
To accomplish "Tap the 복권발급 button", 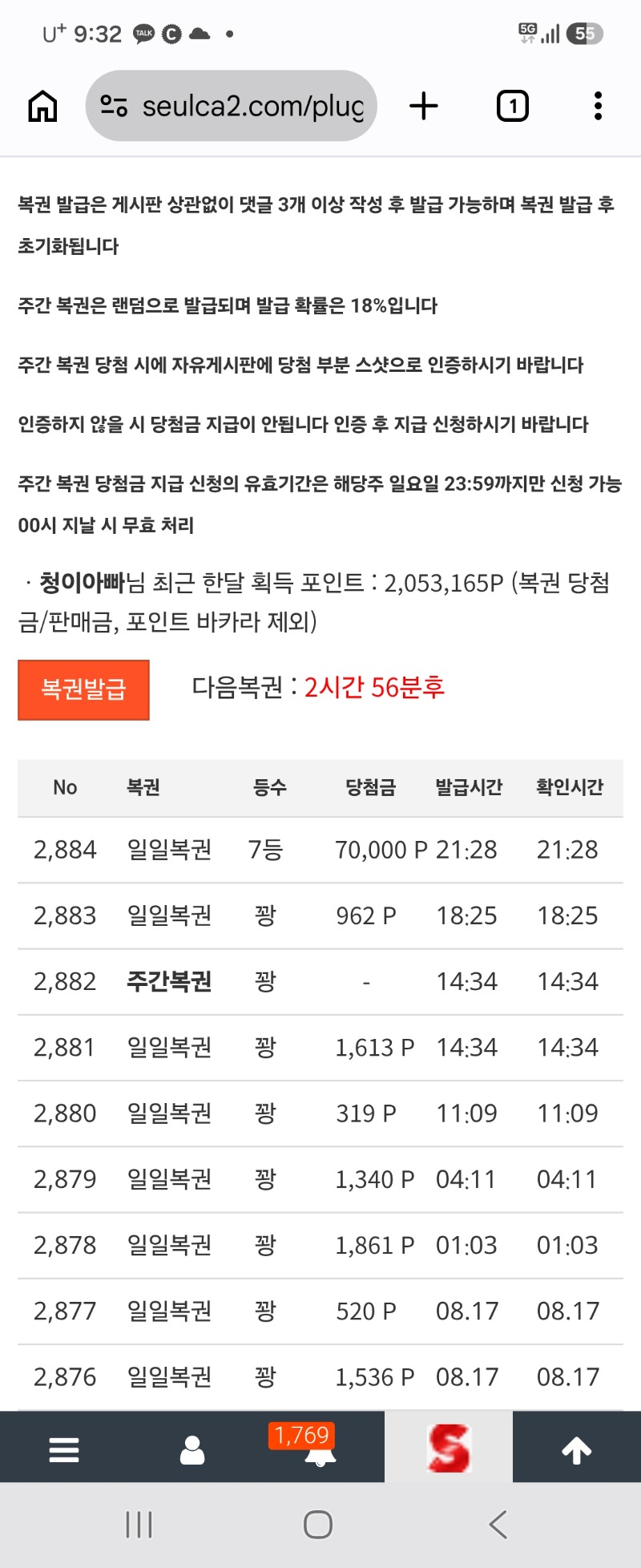I will [83, 689].
